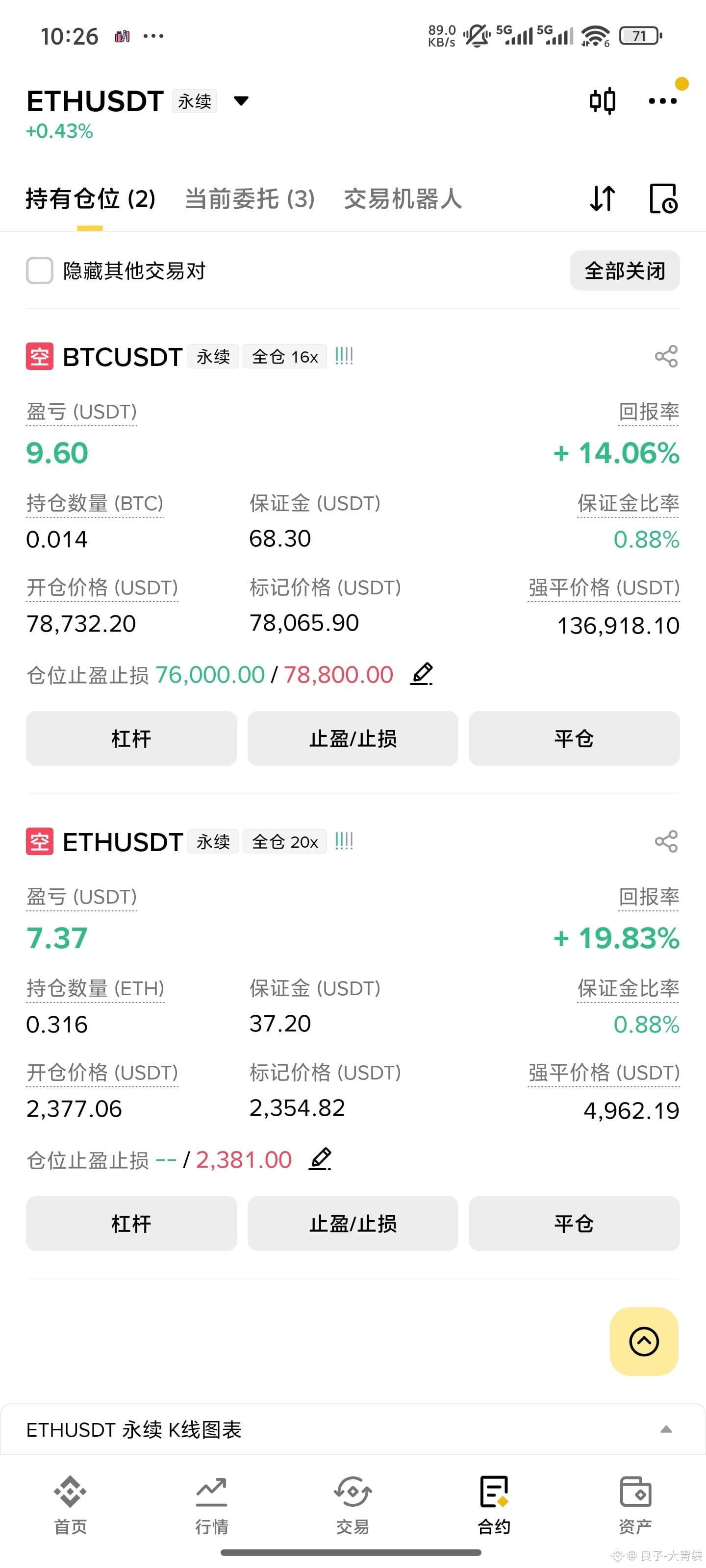Tap the yellow scroll-to-top button
The height and width of the screenshot is (1568, 706).
644,1342
